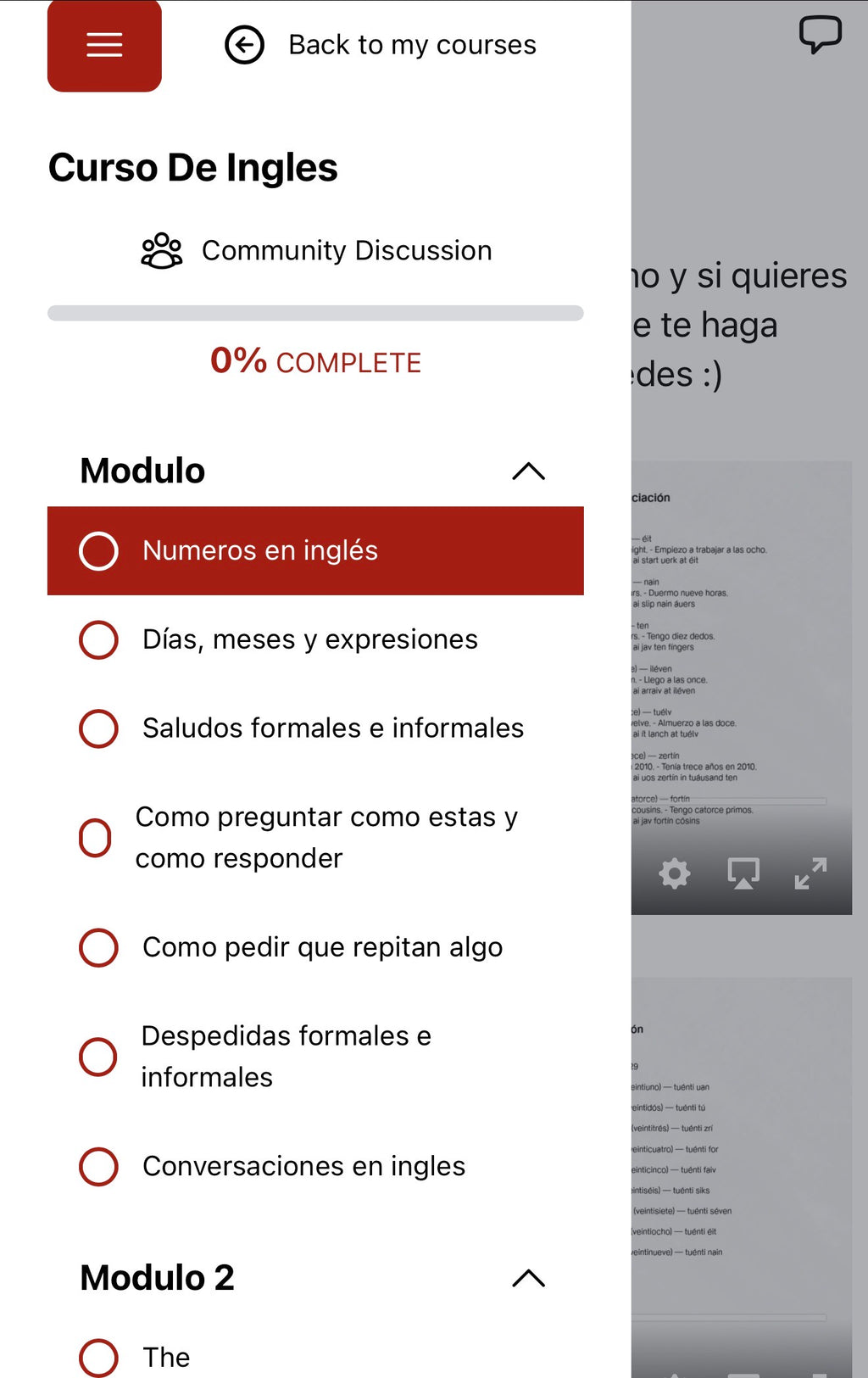Click the circular back arrow icon

245,45
